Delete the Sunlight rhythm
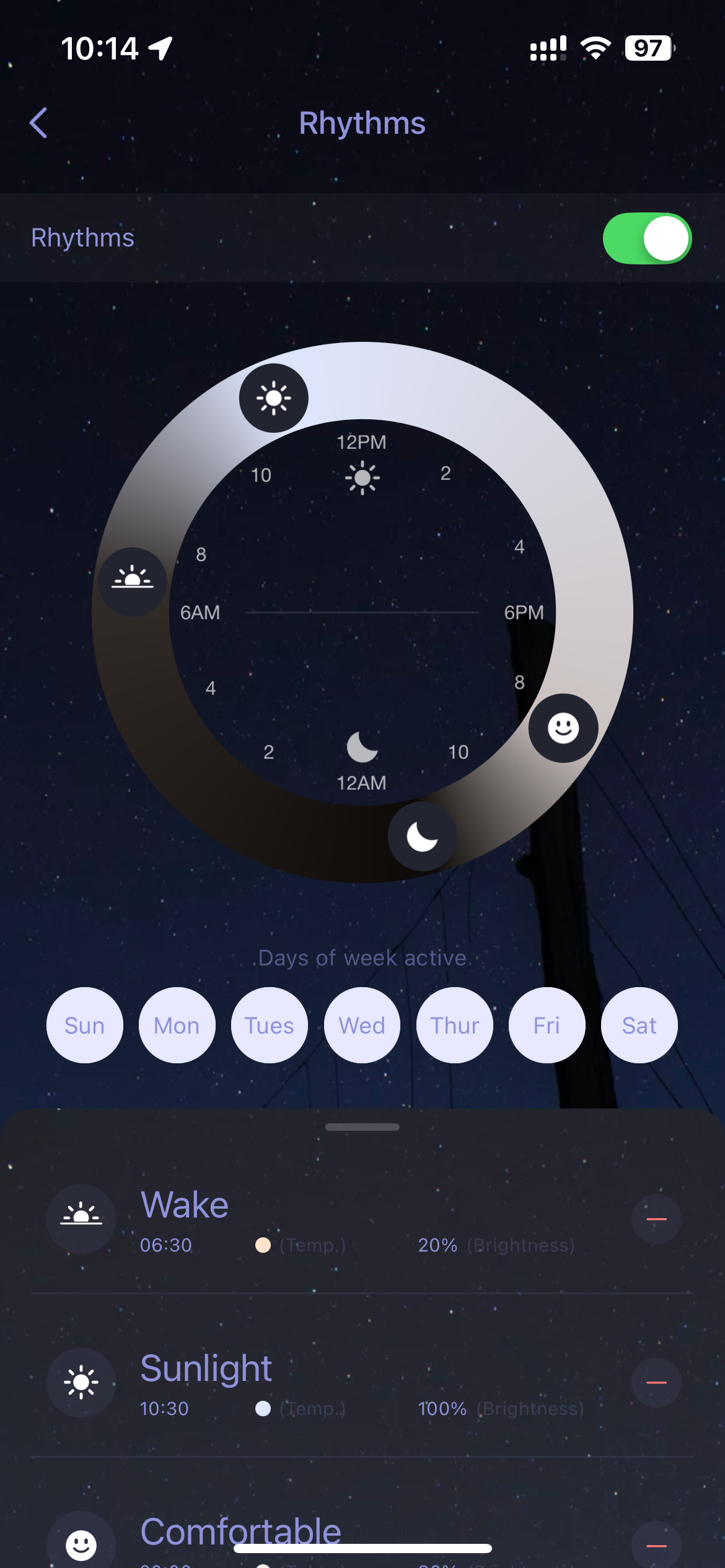725x1568 pixels. (x=656, y=1382)
